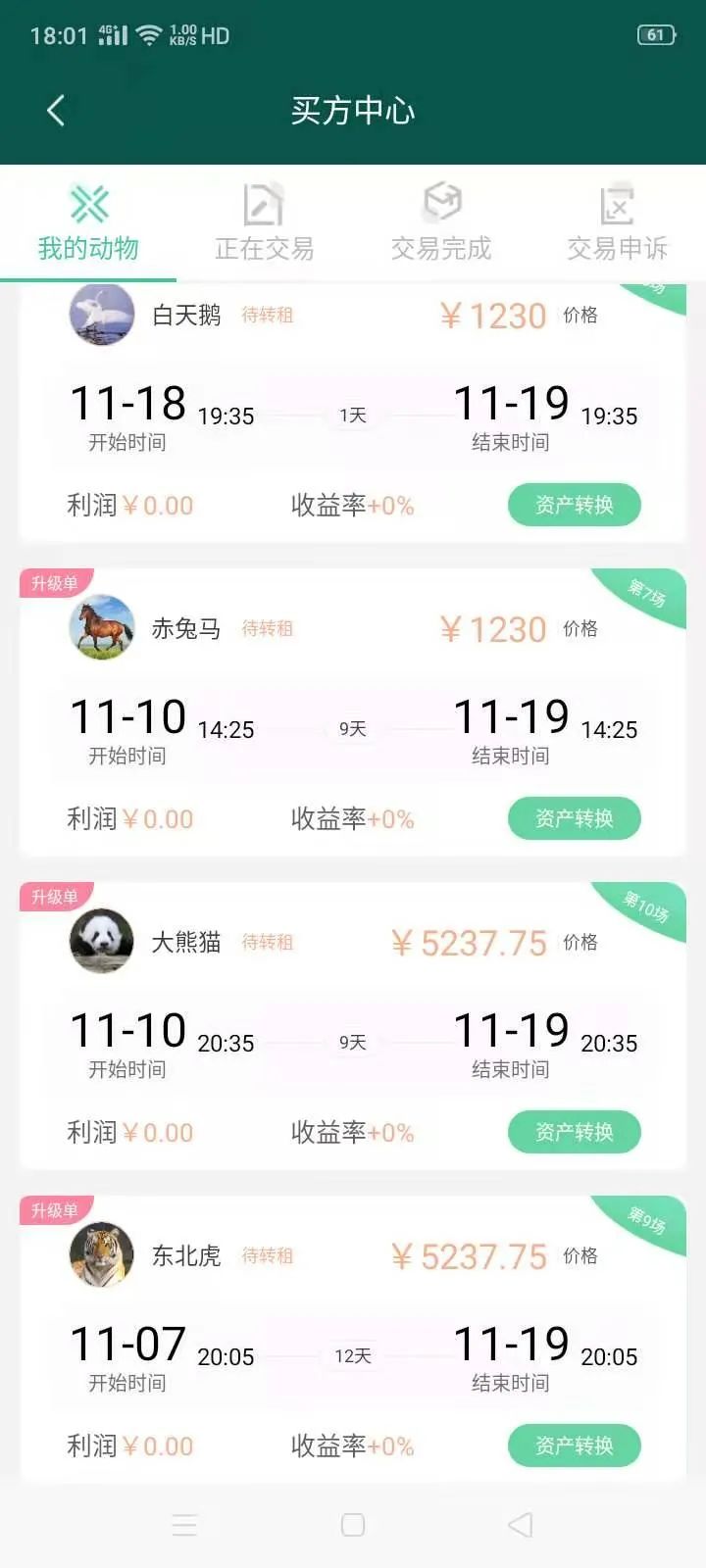Go back from 买方中心

point(56,111)
